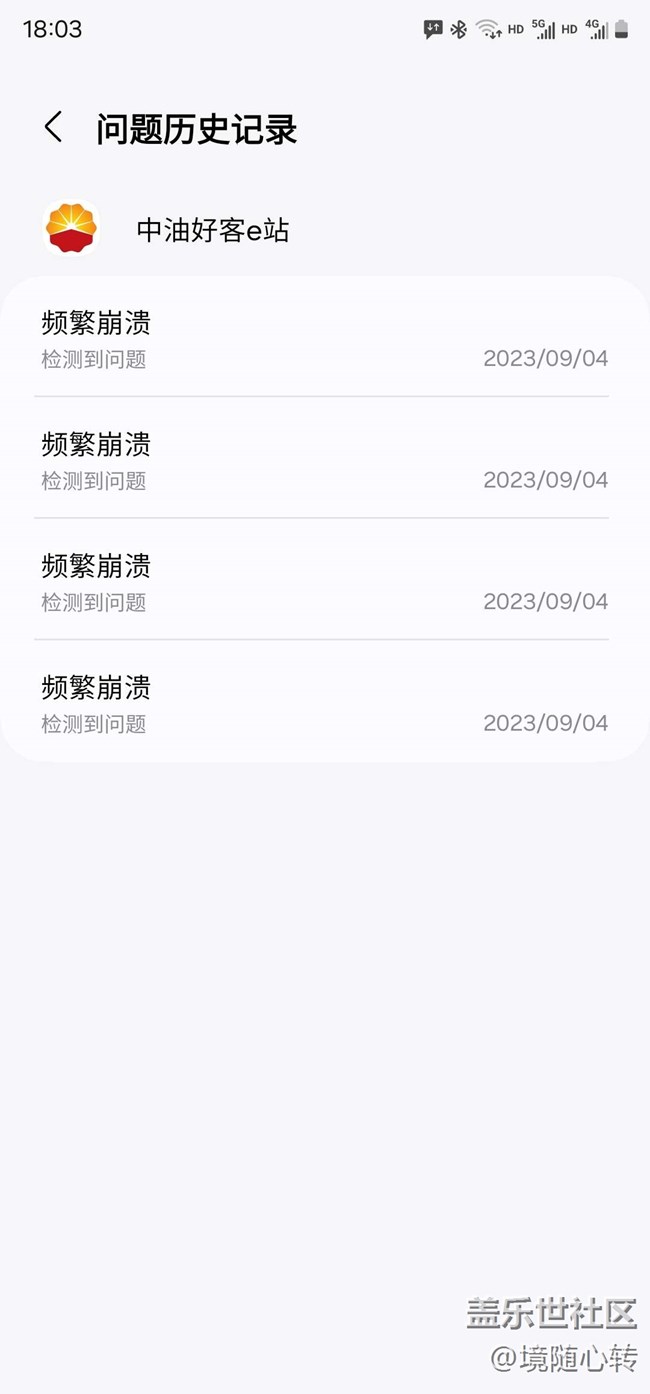Go back from the 问题历史记录 page
The height and width of the screenshot is (1394, 650).
pos(54,128)
